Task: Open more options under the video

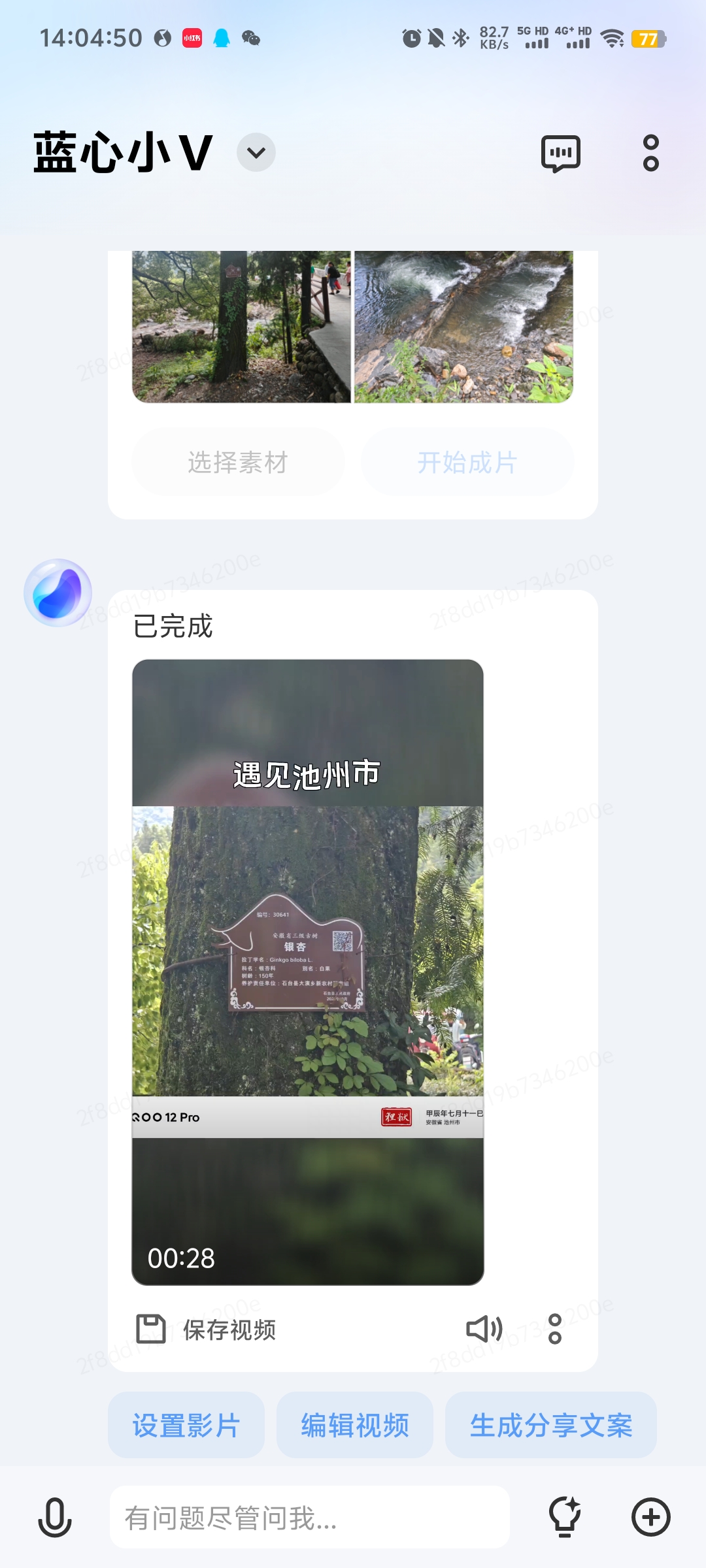Action: pos(555,1329)
